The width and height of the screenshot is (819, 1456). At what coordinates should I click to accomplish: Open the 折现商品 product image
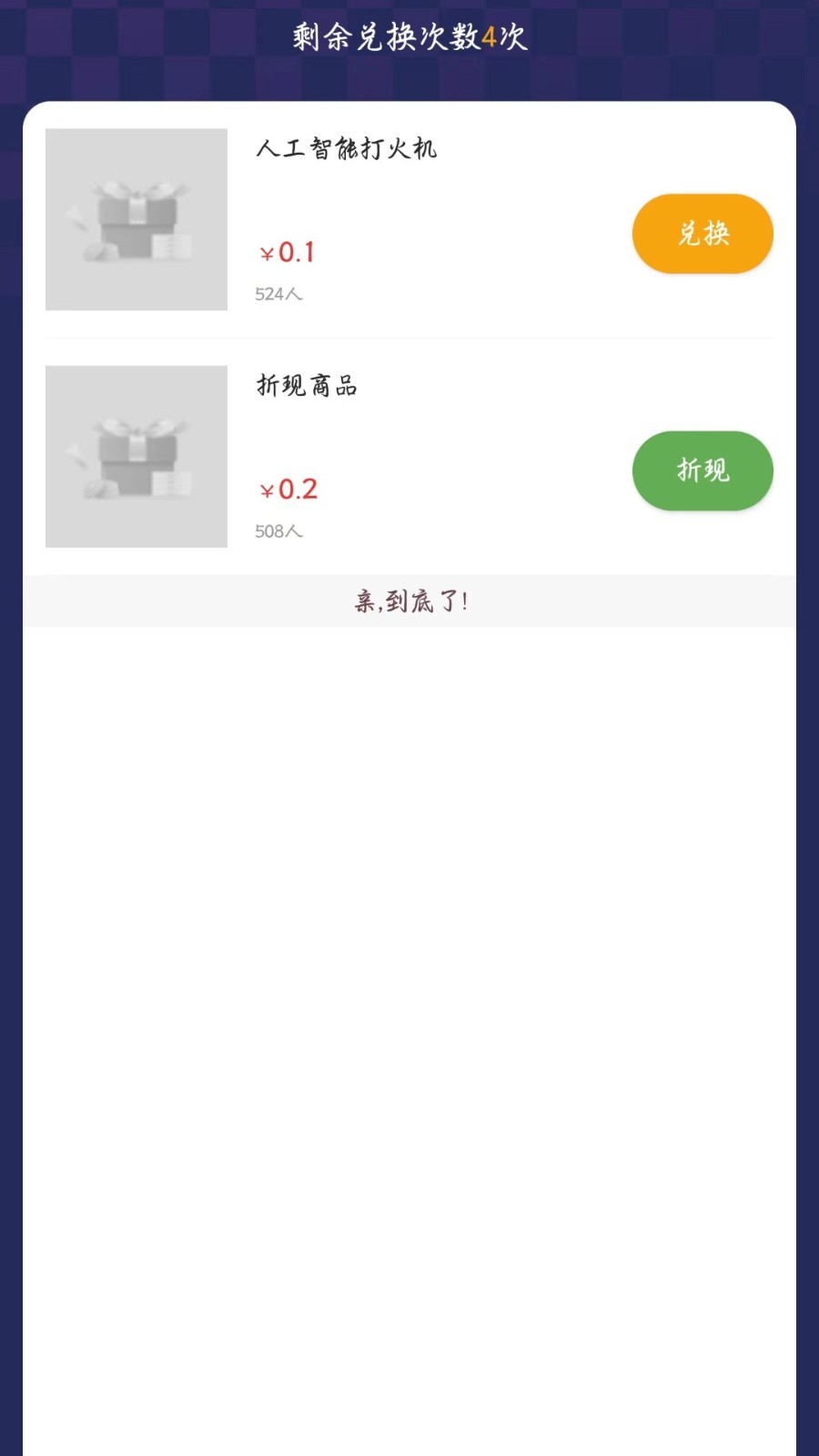[136, 457]
